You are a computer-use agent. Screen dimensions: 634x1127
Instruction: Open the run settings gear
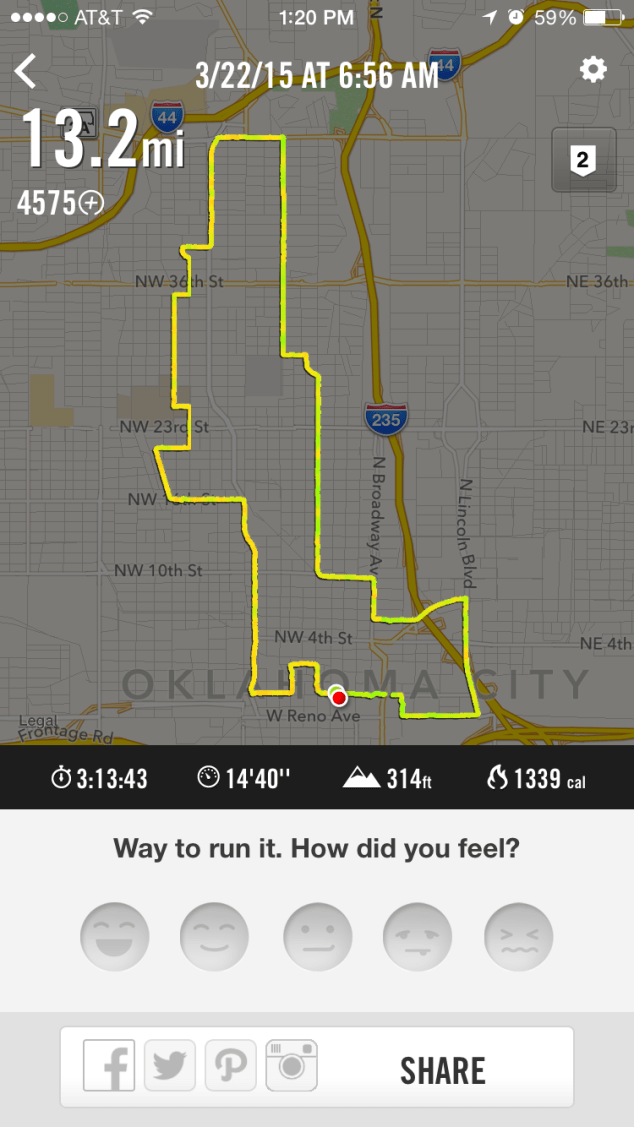pos(593,70)
